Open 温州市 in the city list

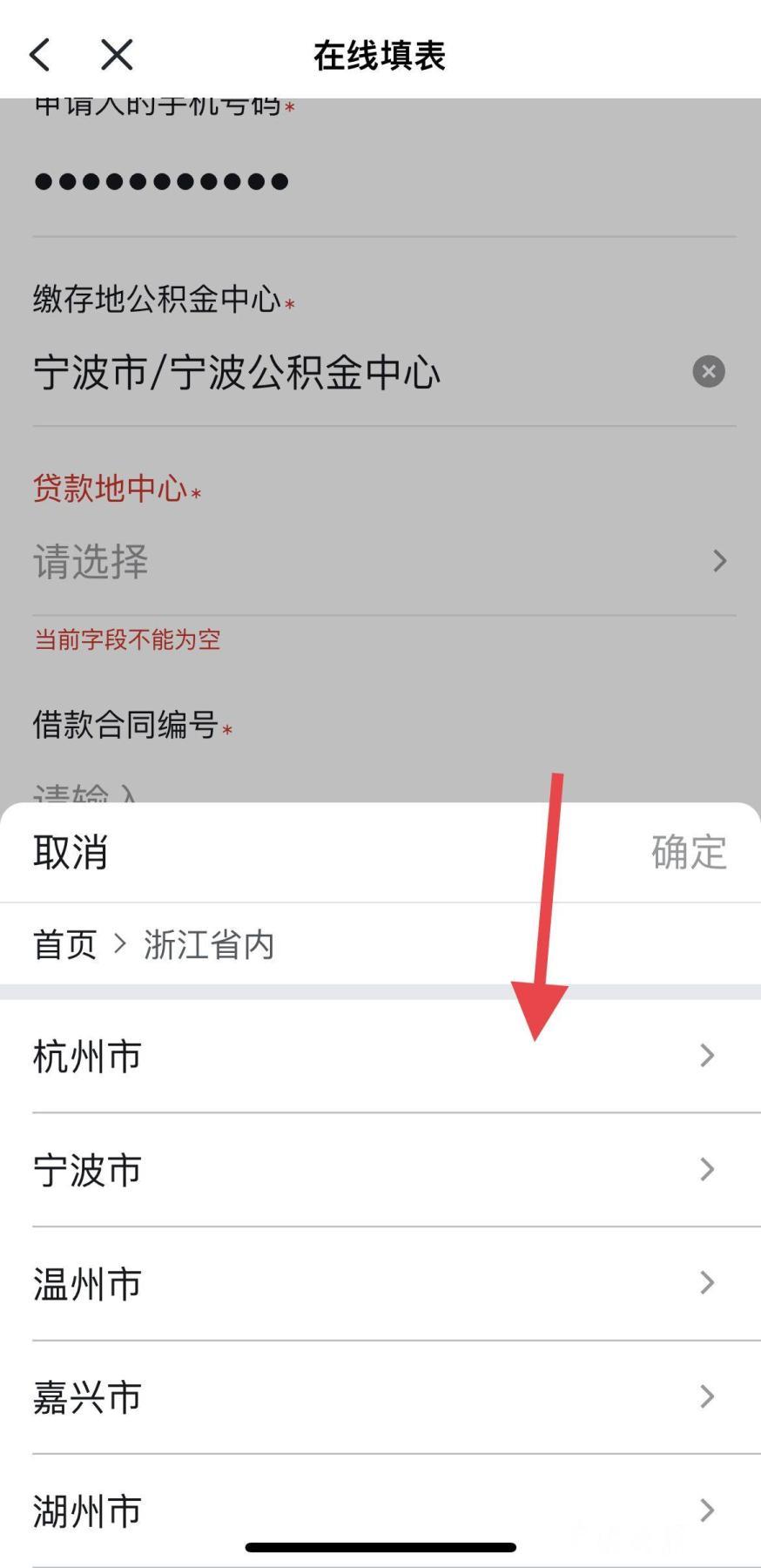[x=380, y=1284]
